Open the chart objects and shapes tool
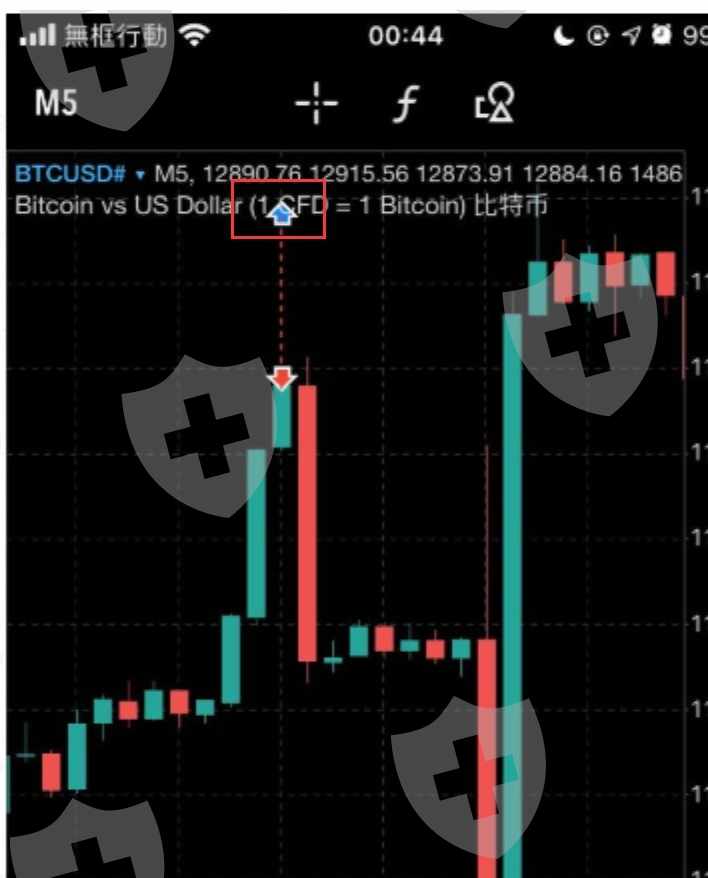 pyautogui.click(x=495, y=102)
